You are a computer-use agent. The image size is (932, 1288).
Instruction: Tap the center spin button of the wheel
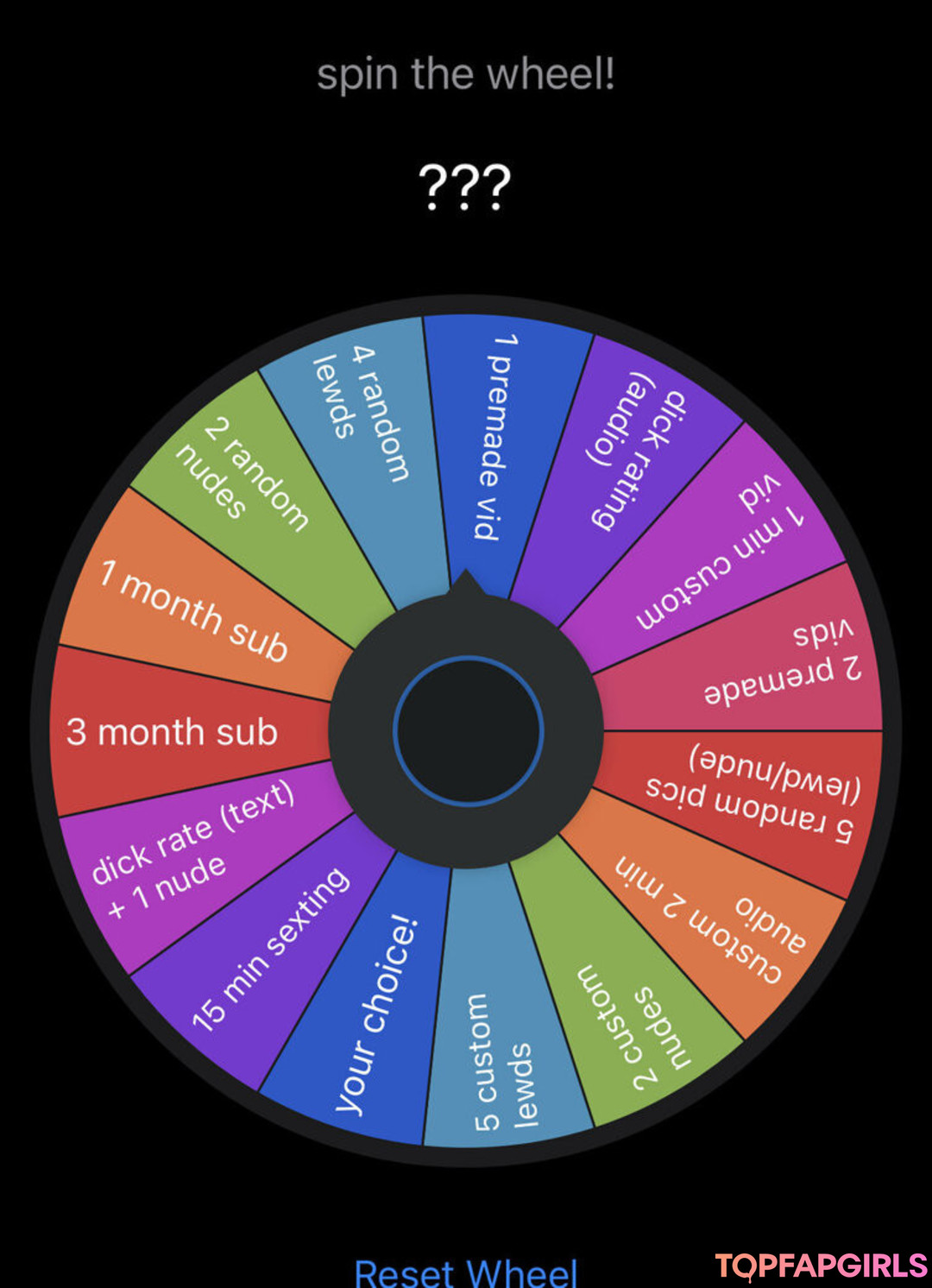pyautogui.click(x=468, y=730)
